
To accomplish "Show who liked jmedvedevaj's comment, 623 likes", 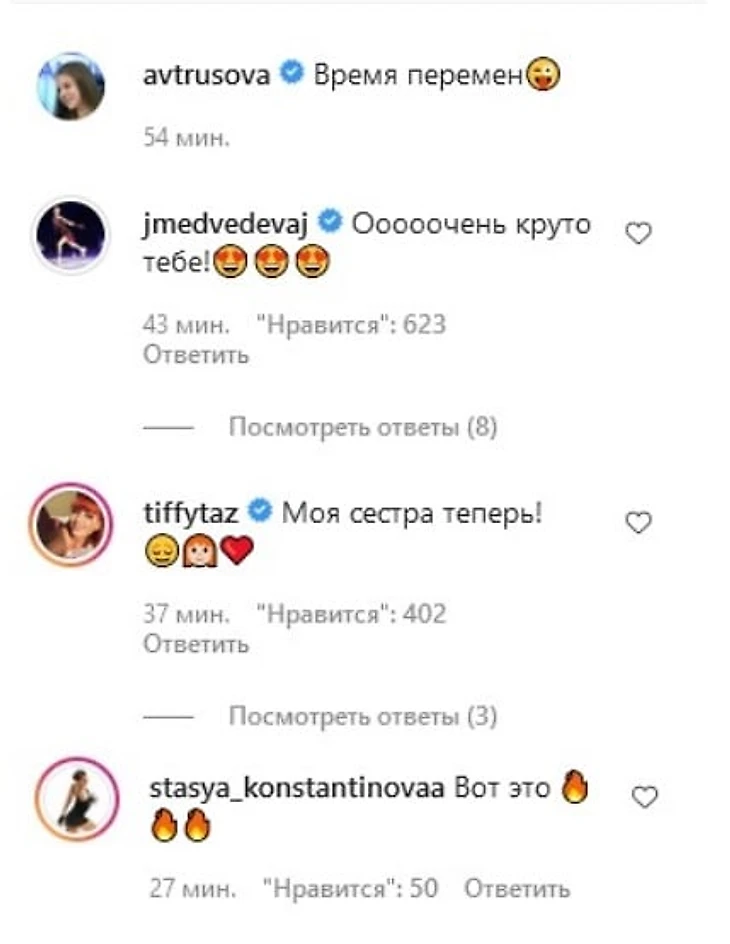I will (x=352, y=325).
